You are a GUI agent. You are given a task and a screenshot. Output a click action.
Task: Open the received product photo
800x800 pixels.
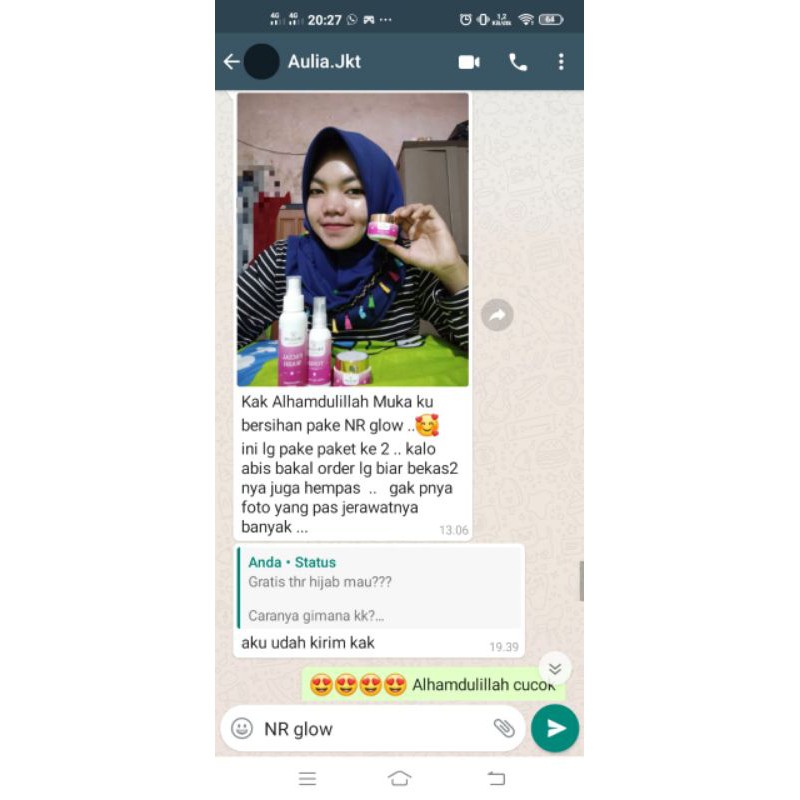click(x=352, y=240)
